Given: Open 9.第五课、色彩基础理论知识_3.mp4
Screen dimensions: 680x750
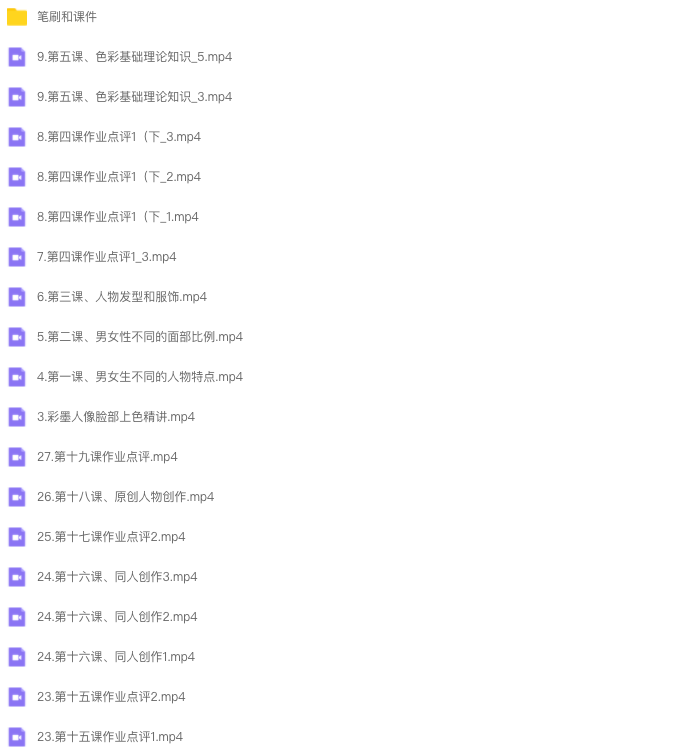Looking at the screenshot, I should (134, 97).
